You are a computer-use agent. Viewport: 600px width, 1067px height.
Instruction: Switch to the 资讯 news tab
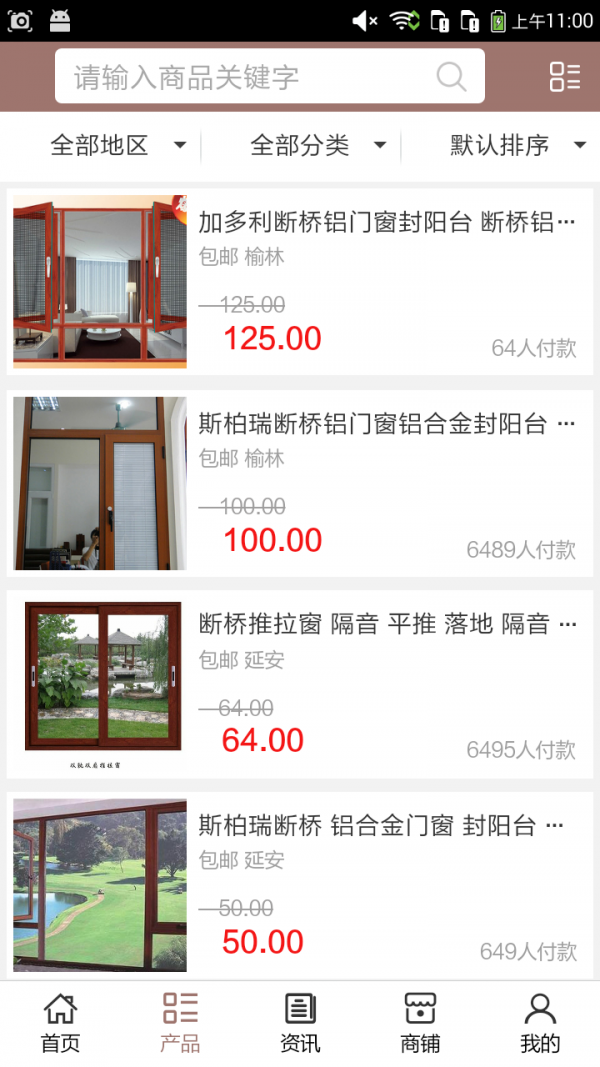(x=300, y=1023)
